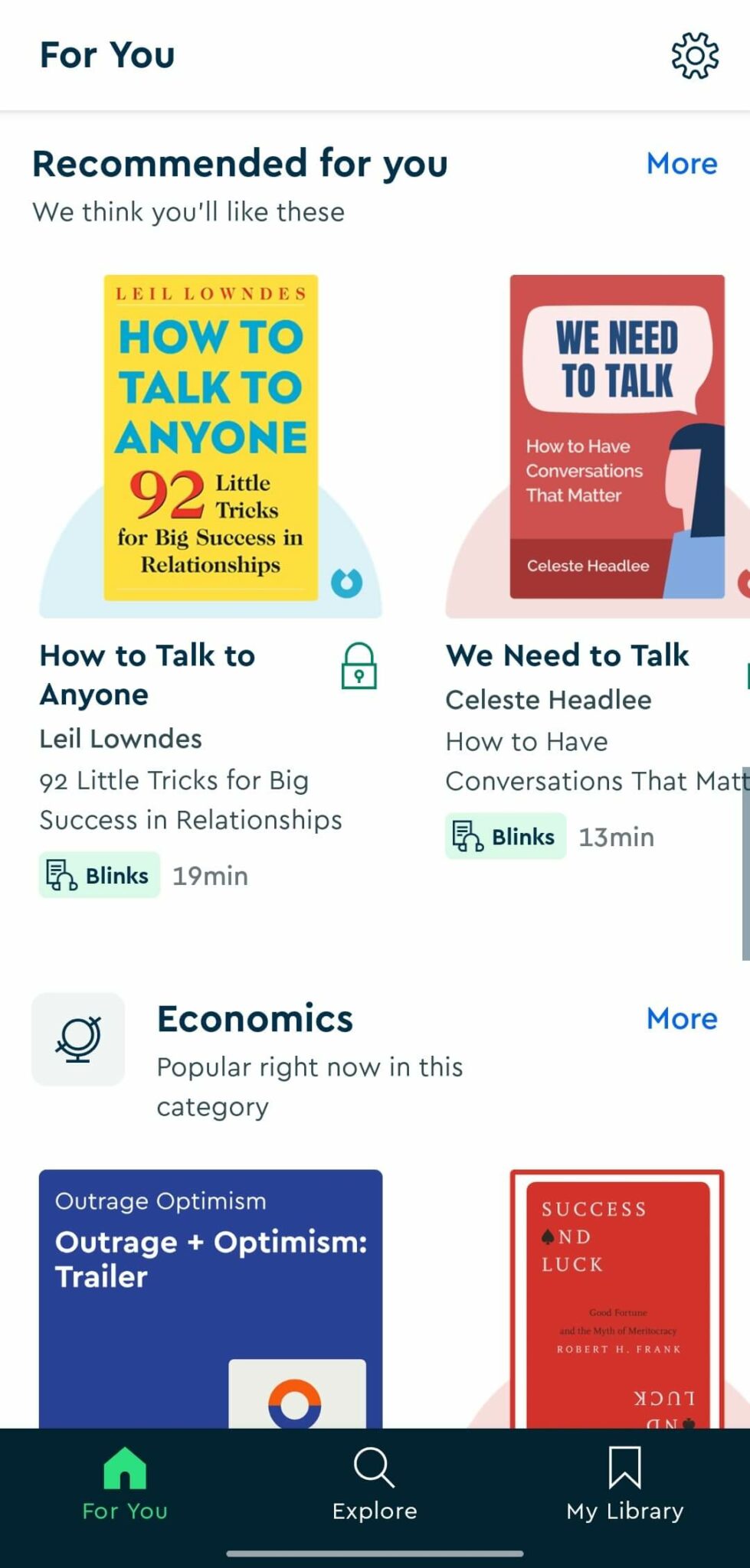The image size is (750, 1568).
Task: Open We Need to Talk book
Action: click(x=617, y=436)
